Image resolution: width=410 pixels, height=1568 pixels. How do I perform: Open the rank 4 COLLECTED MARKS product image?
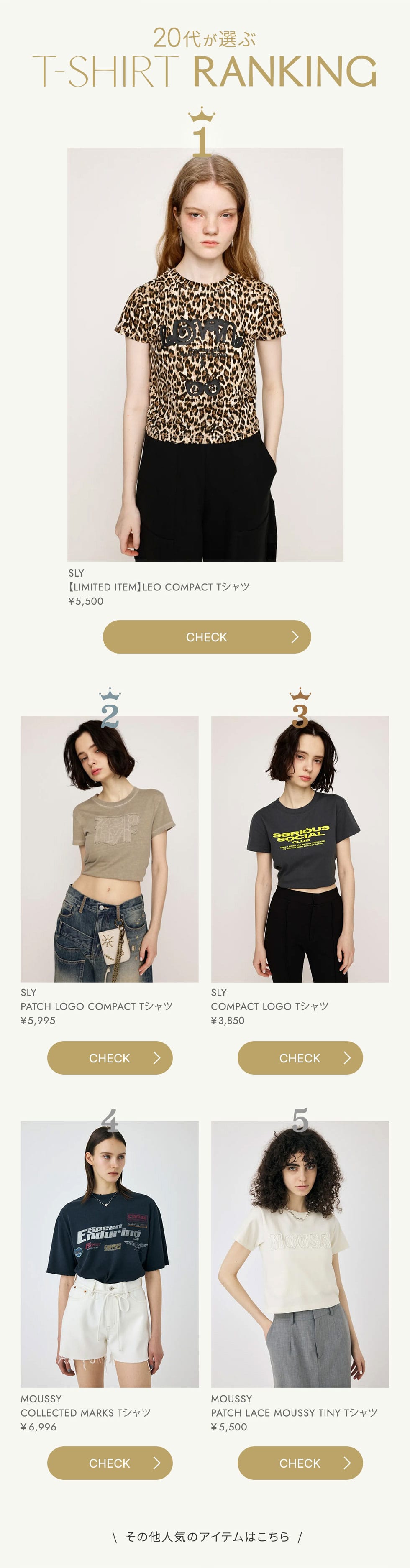click(110, 1254)
